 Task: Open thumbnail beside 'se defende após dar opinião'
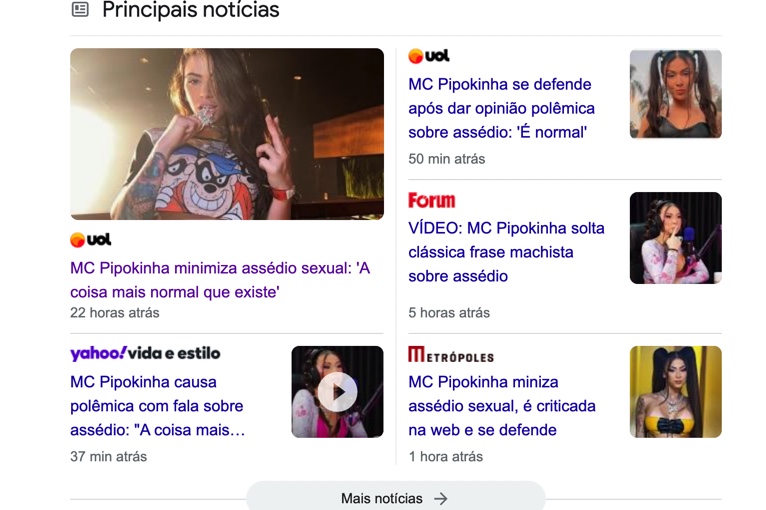(675, 93)
